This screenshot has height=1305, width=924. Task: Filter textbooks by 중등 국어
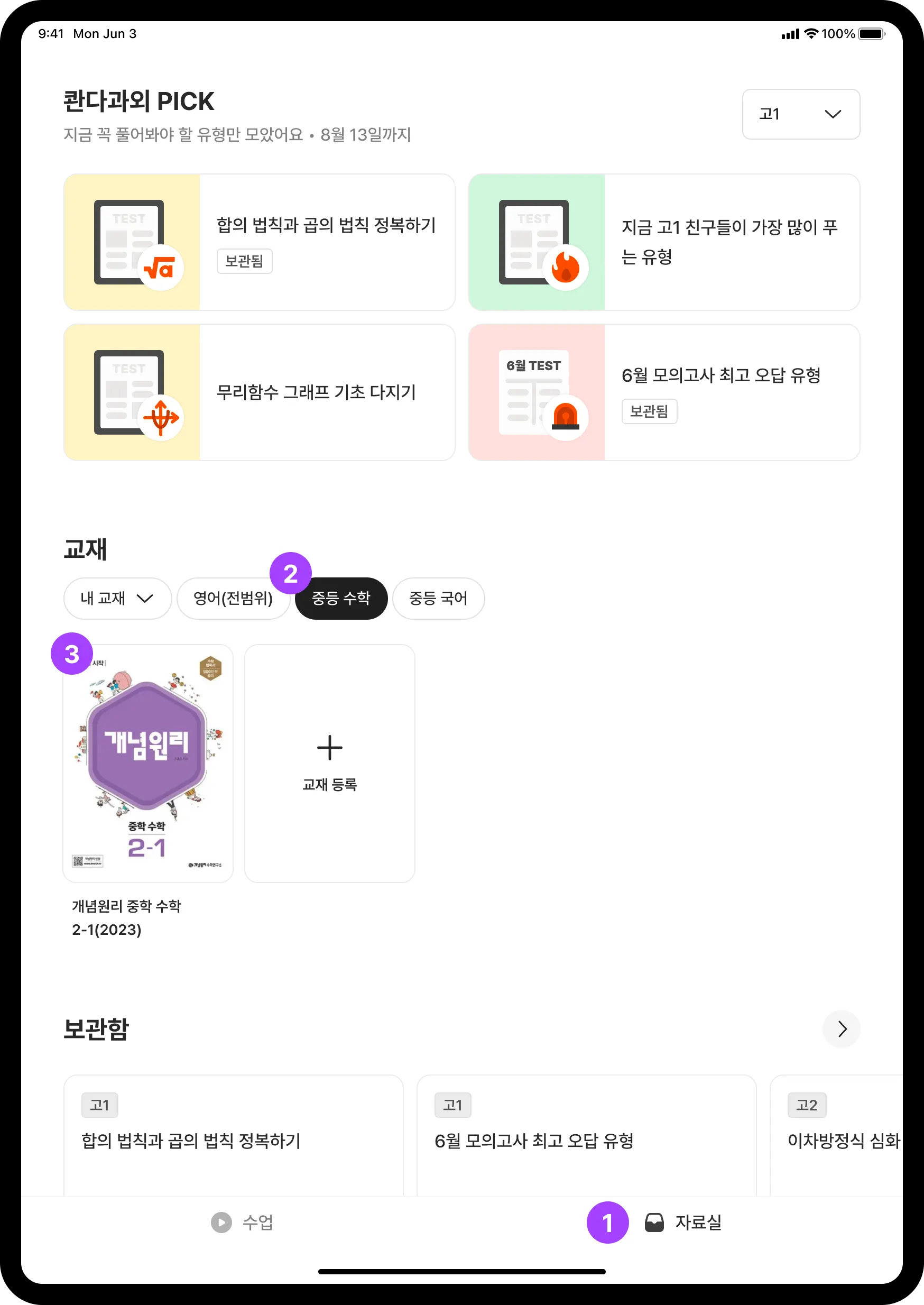tap(438, 598)
